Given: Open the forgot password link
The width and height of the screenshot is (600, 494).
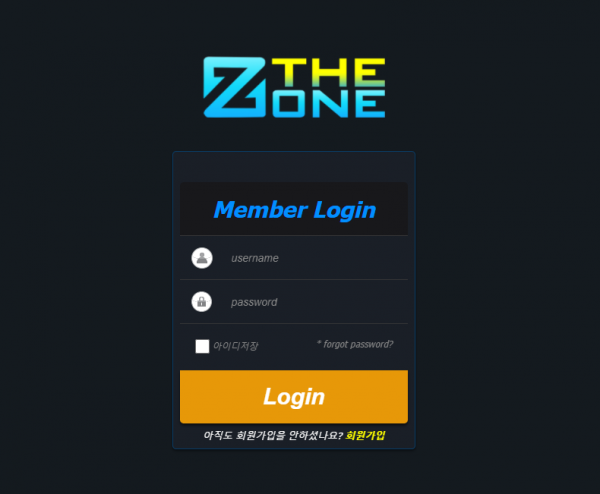Looking at the screenshot, I should tap(355, 343).
